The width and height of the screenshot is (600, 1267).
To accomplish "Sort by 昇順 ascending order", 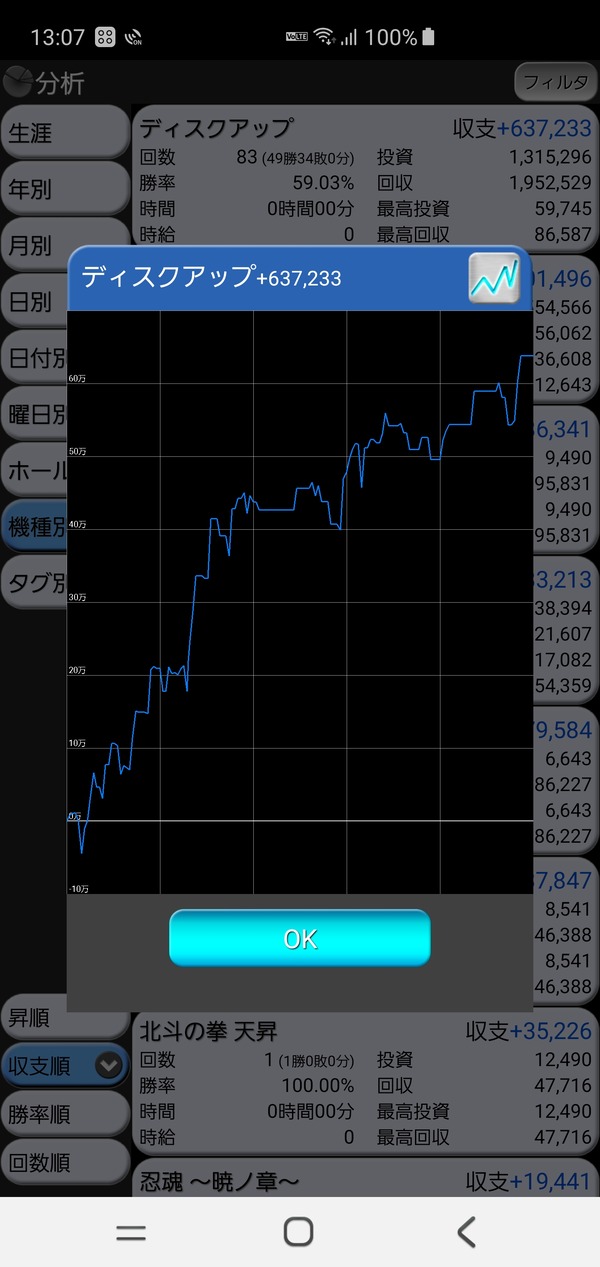I will click(65, 1017).
